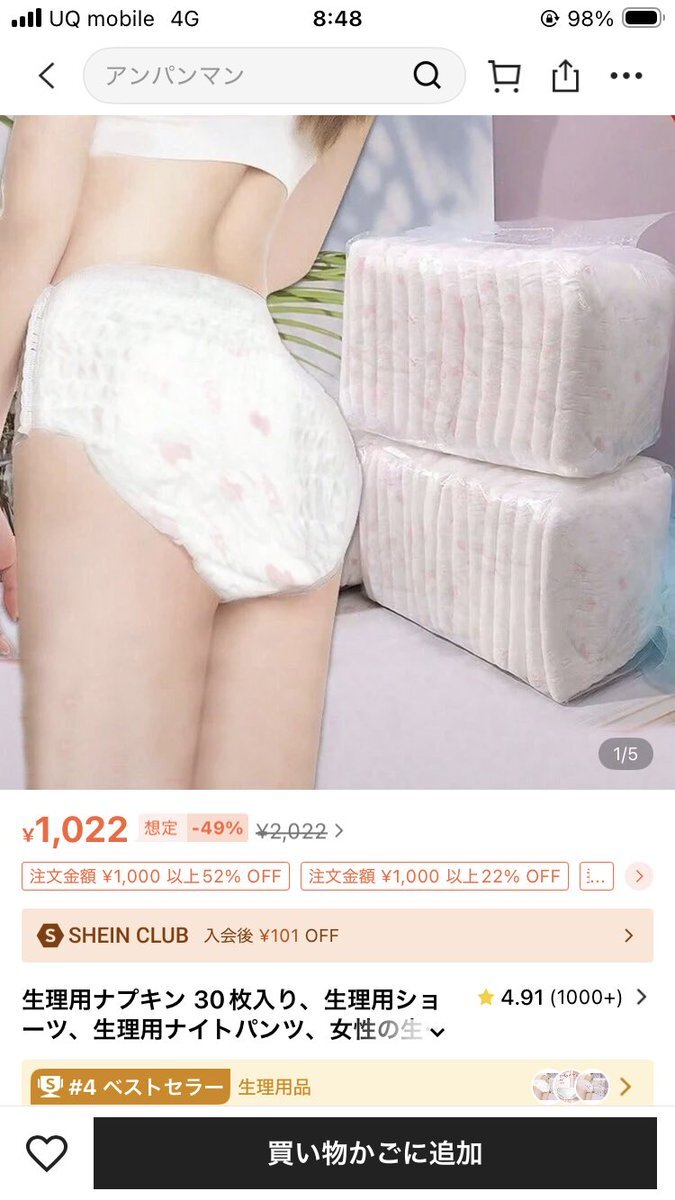Go back using the top-left arrow
This screenshot has height=1200, width=675.
pyautogui.click(x=46, y=76)
